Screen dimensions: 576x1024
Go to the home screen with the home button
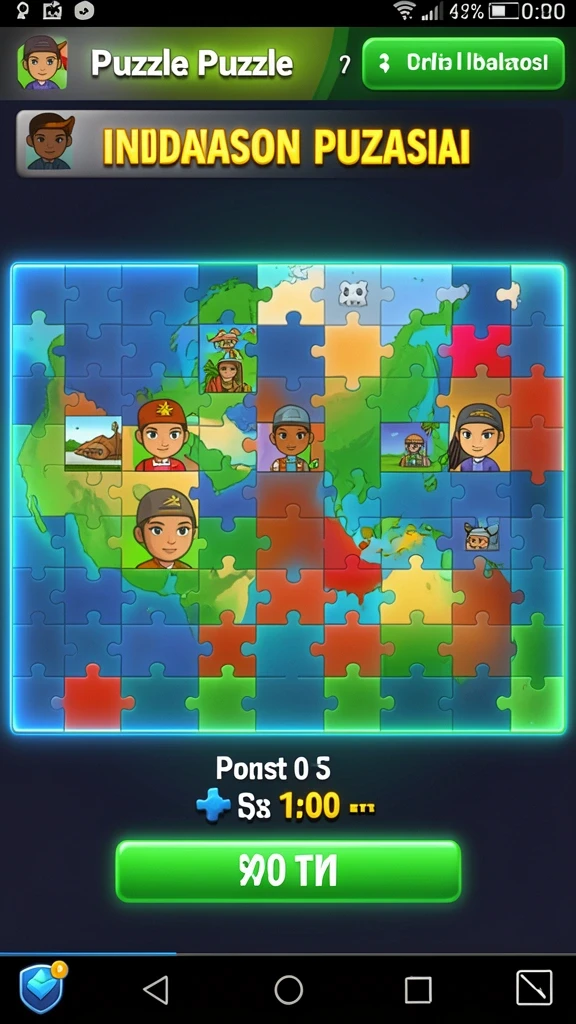(x=288, y=990)
